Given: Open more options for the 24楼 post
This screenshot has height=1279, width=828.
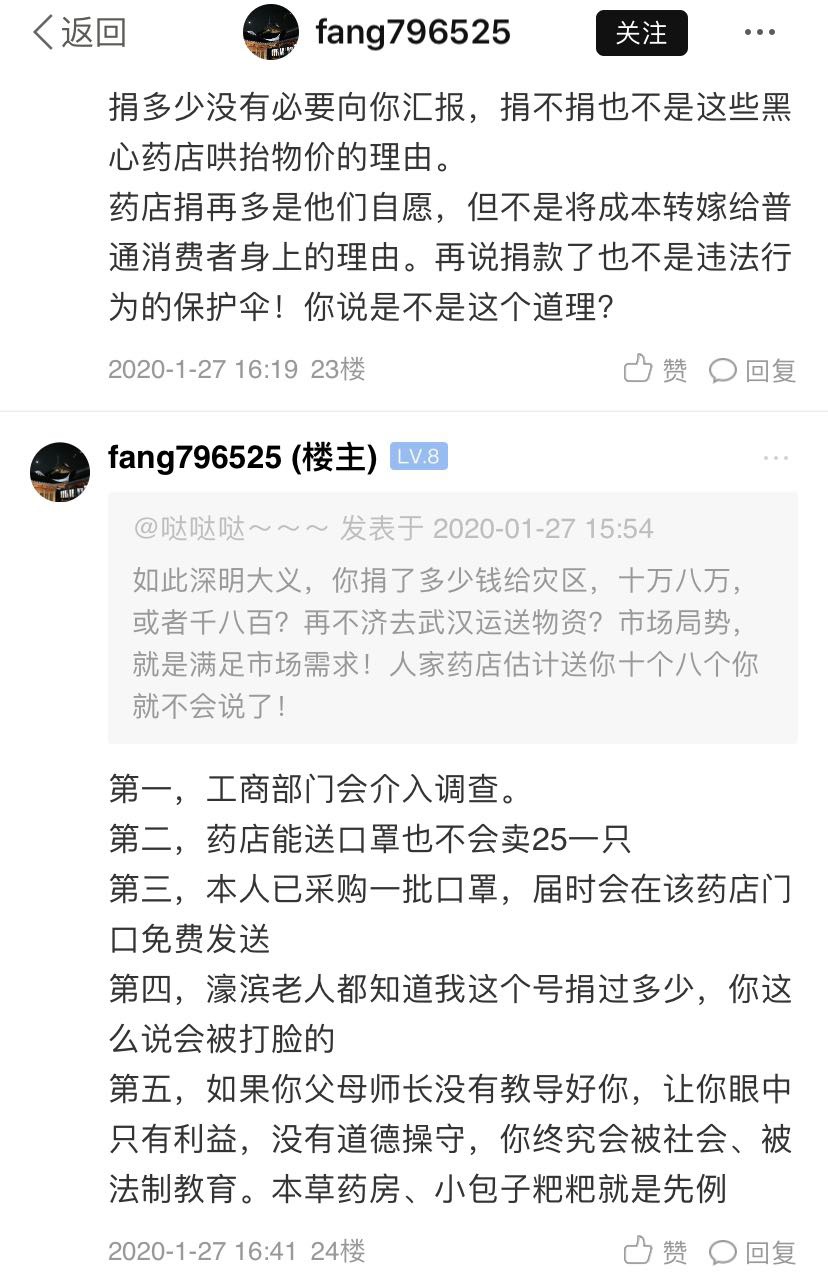Looking at the screenshot, I should (x=776, y=458).
